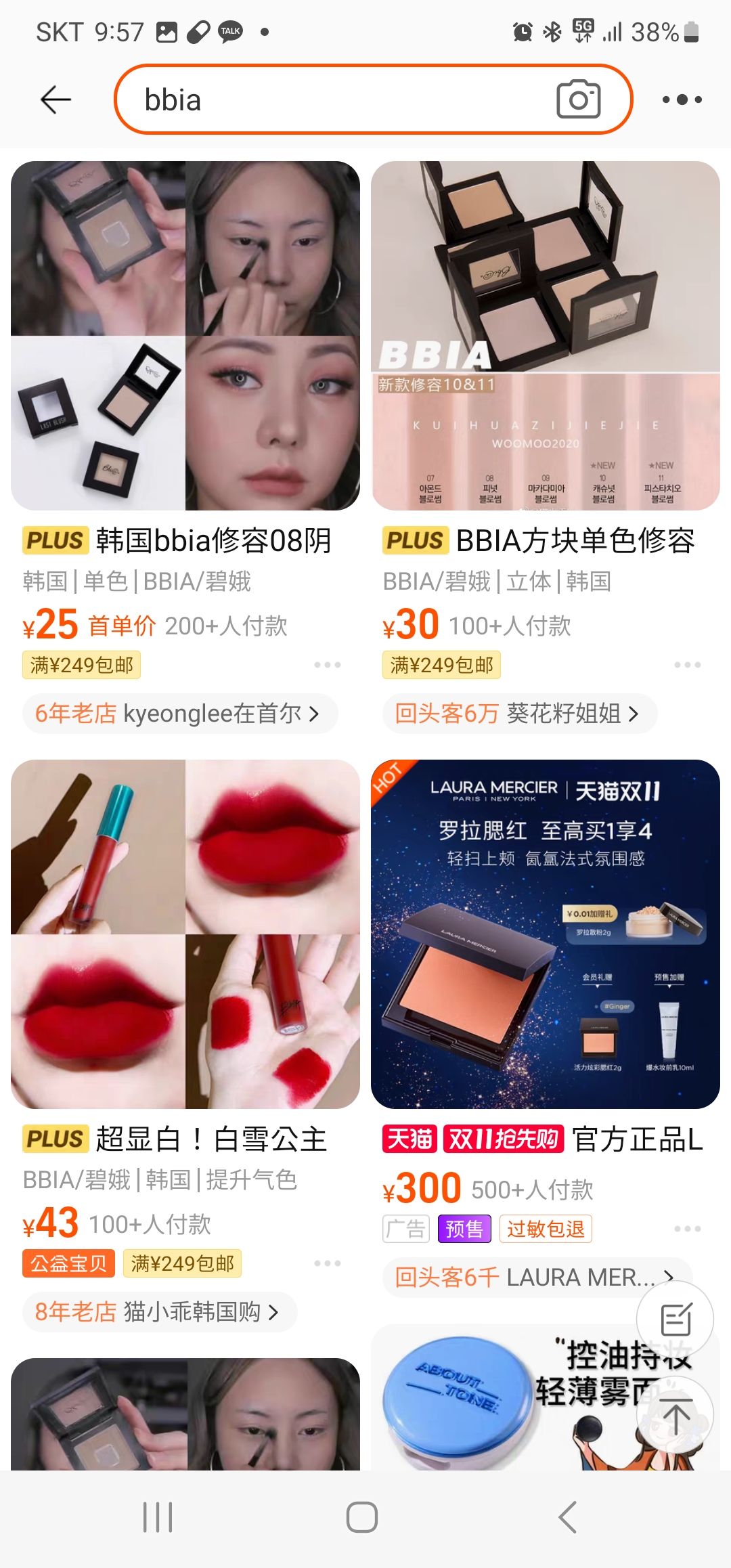The width and height of the screenshot is (731, 1568).
Task: Go back using the arrow icon
Action: [x=56, y=100]
